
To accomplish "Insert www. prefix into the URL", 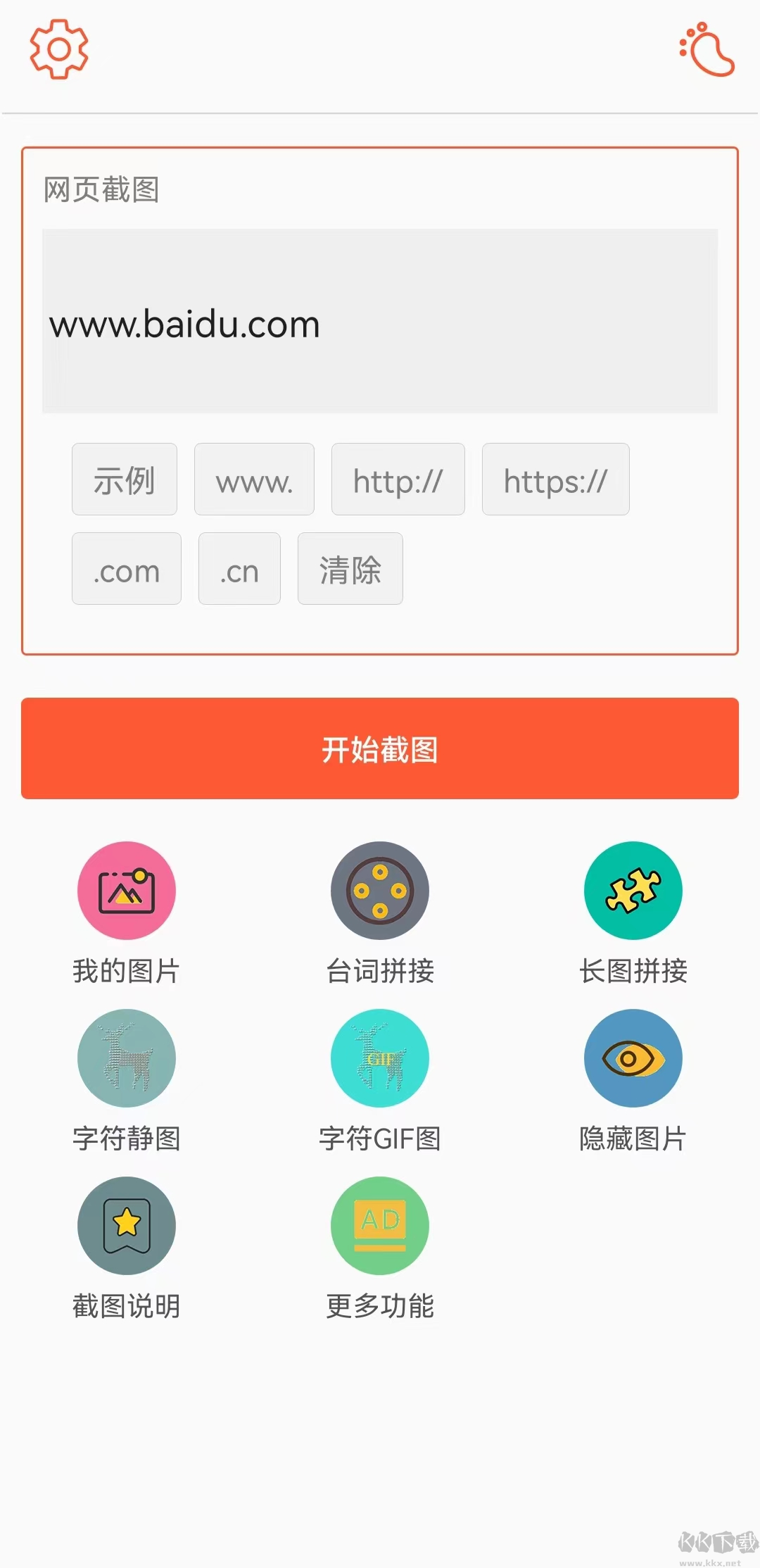I will click(253, 479).
